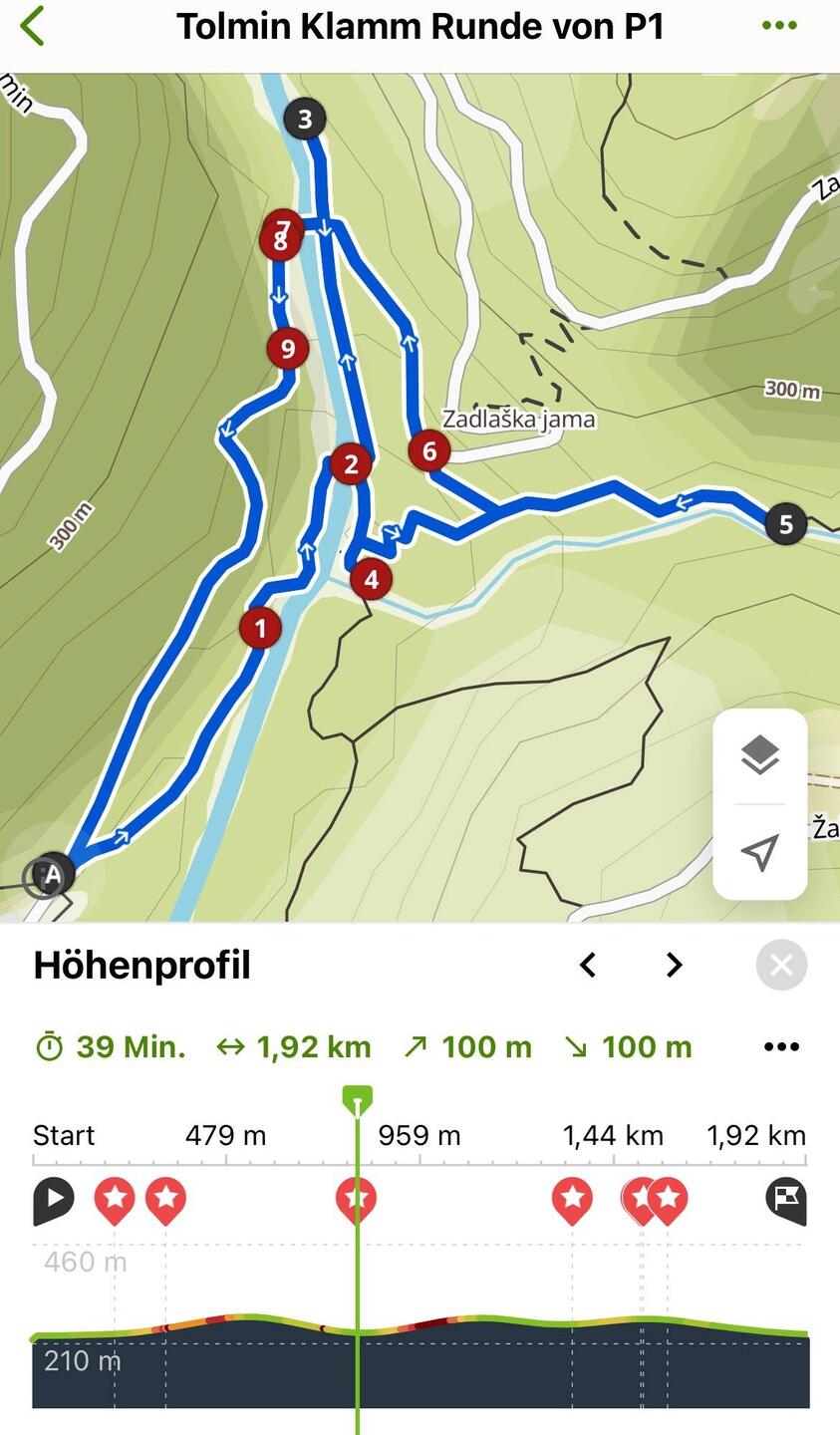Center map on my location

(760, 852)
